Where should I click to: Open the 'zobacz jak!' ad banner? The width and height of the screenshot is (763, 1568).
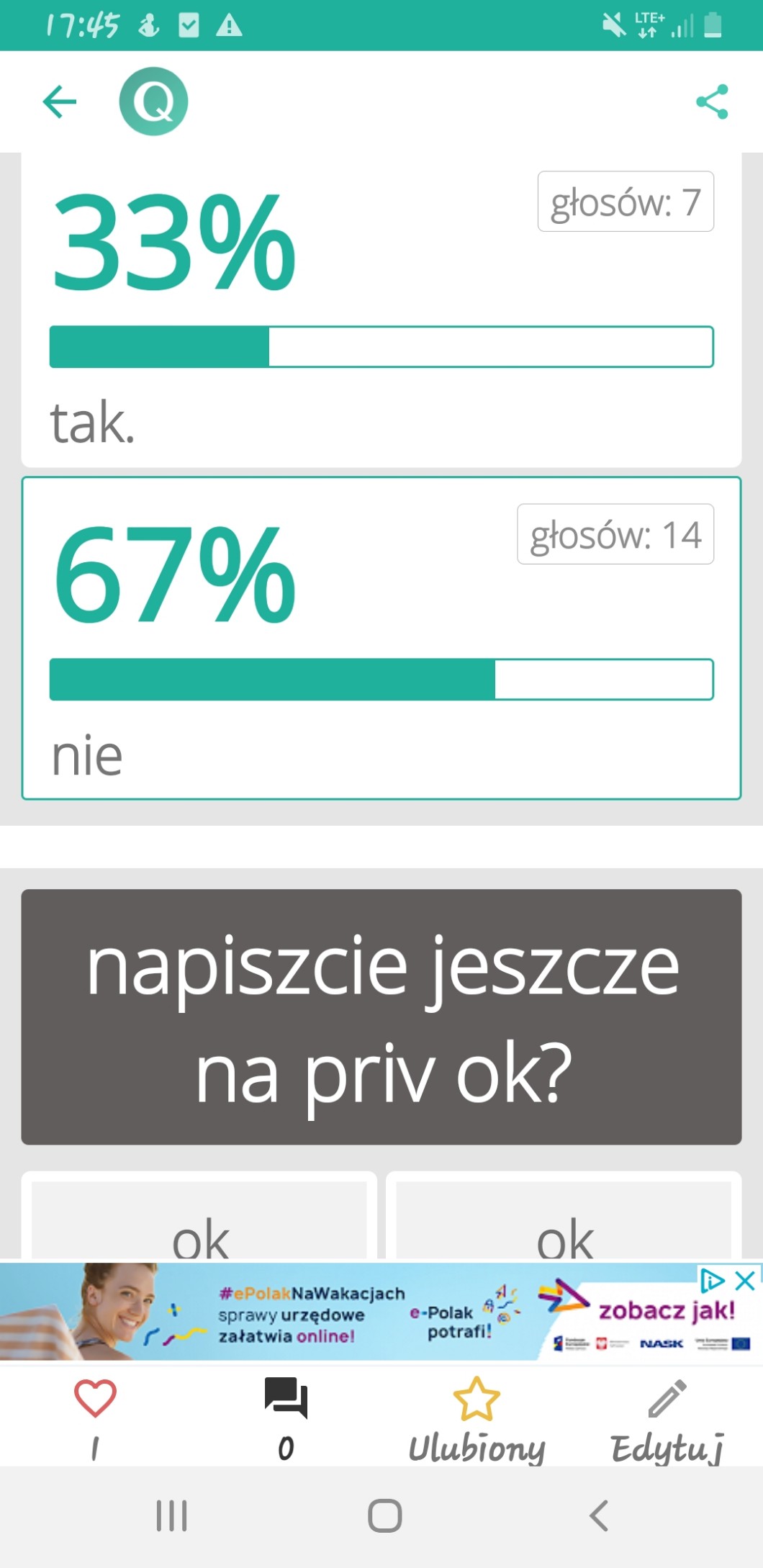[666, 1310]
